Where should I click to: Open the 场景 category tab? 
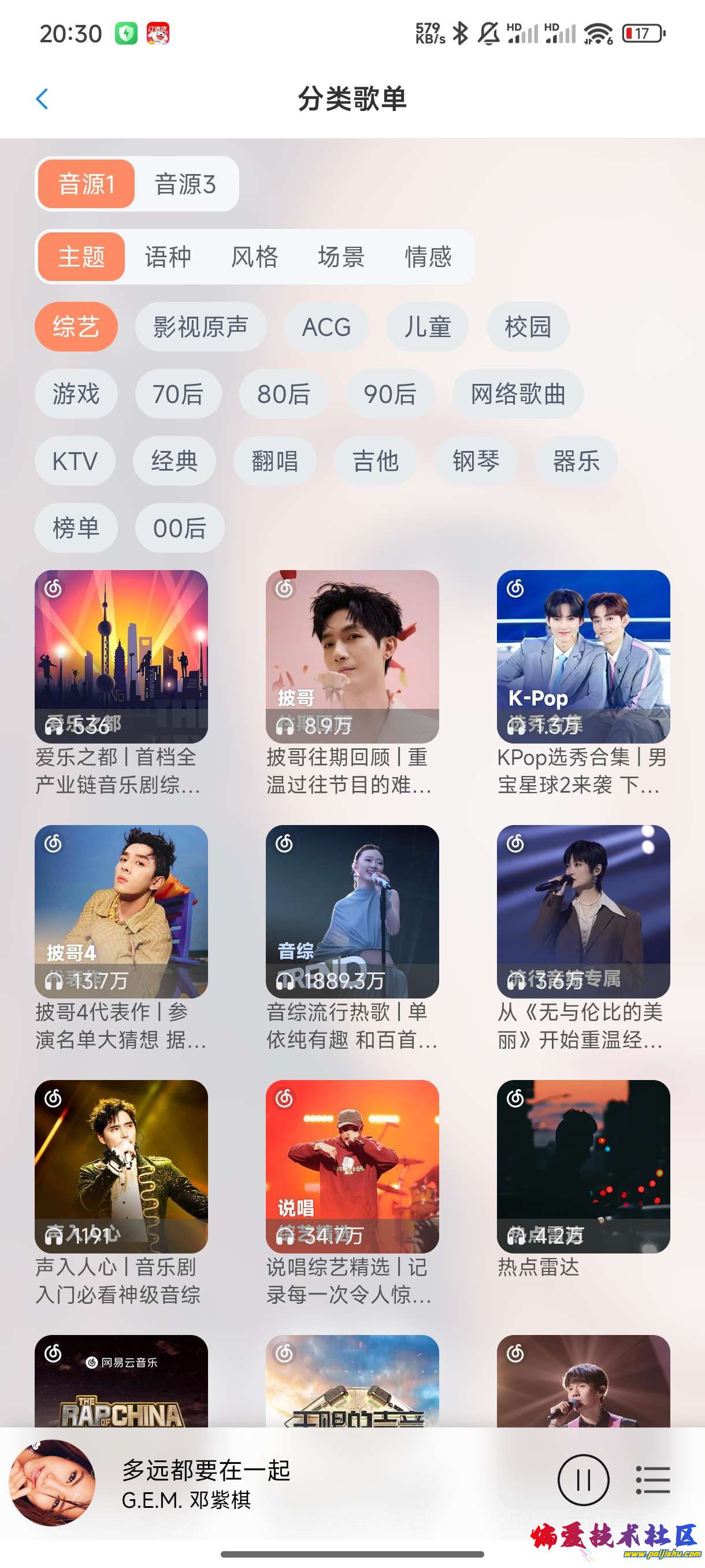[340, 256]
